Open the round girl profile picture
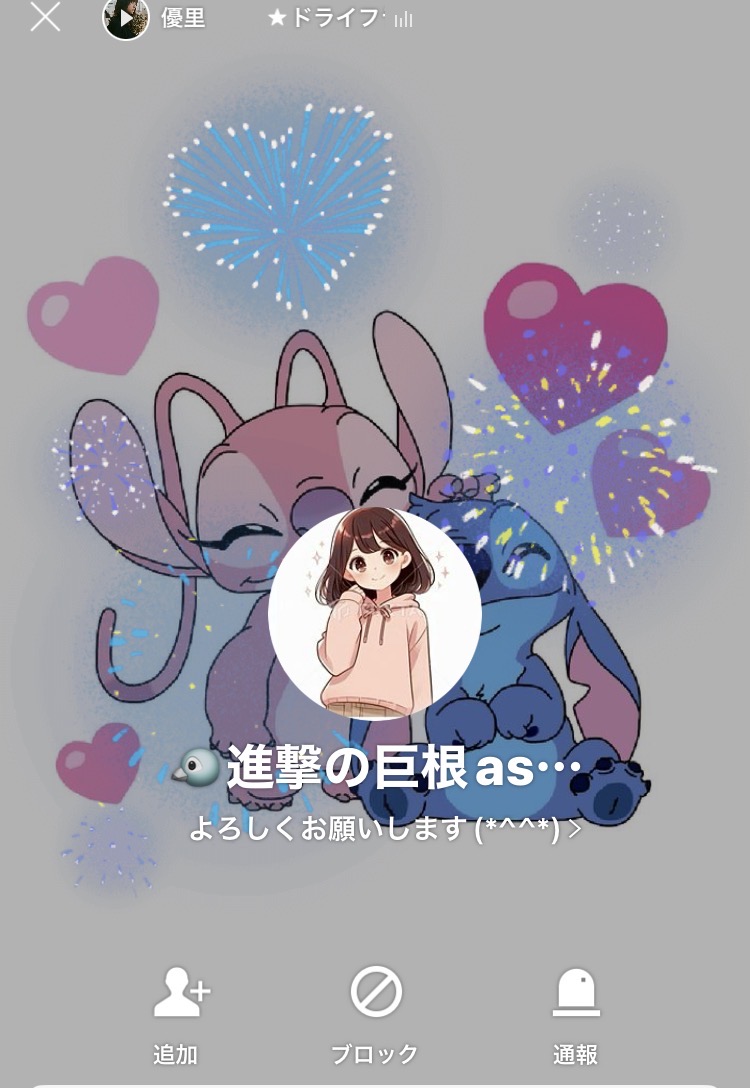Viewport: 750px width, 1088px height. pos(375,613)
